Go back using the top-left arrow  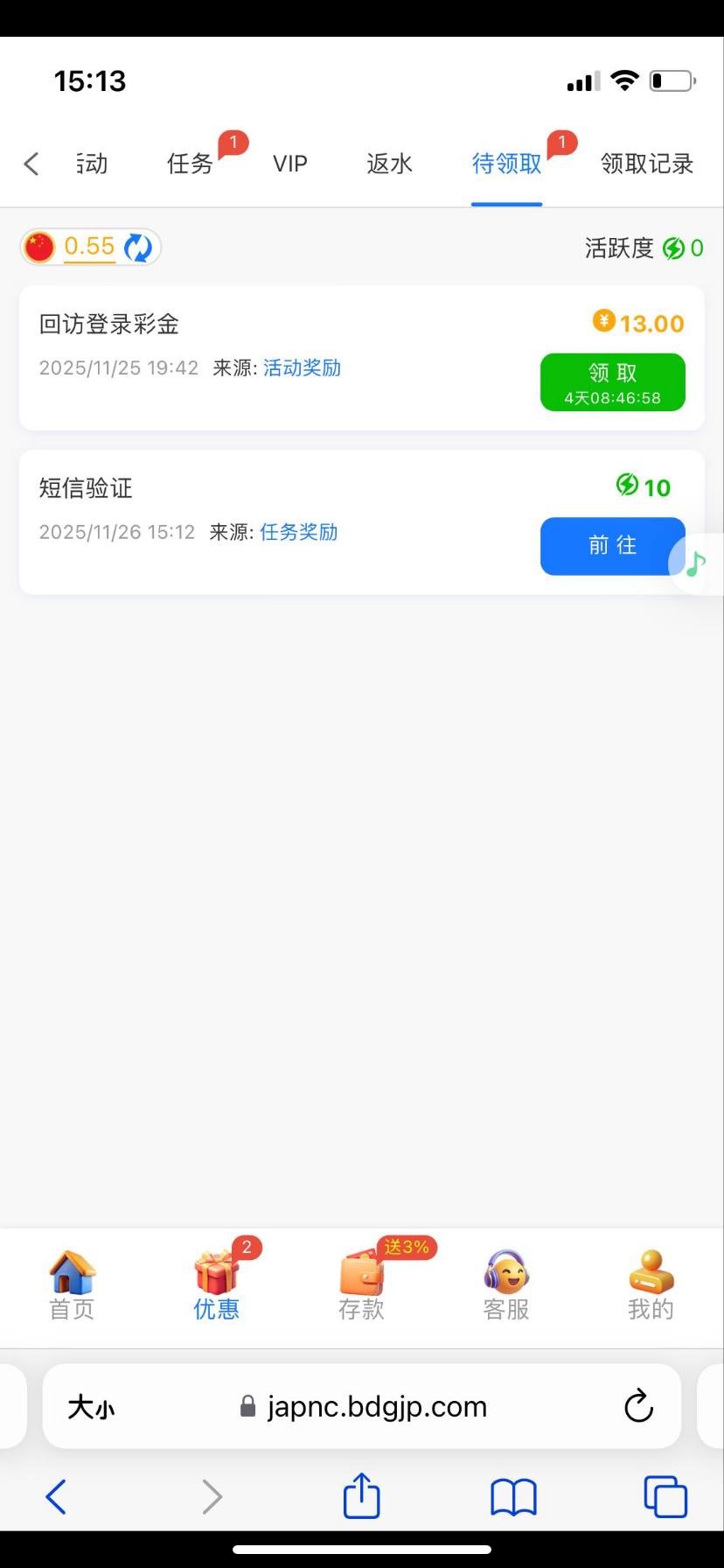(x=31, y=164)
